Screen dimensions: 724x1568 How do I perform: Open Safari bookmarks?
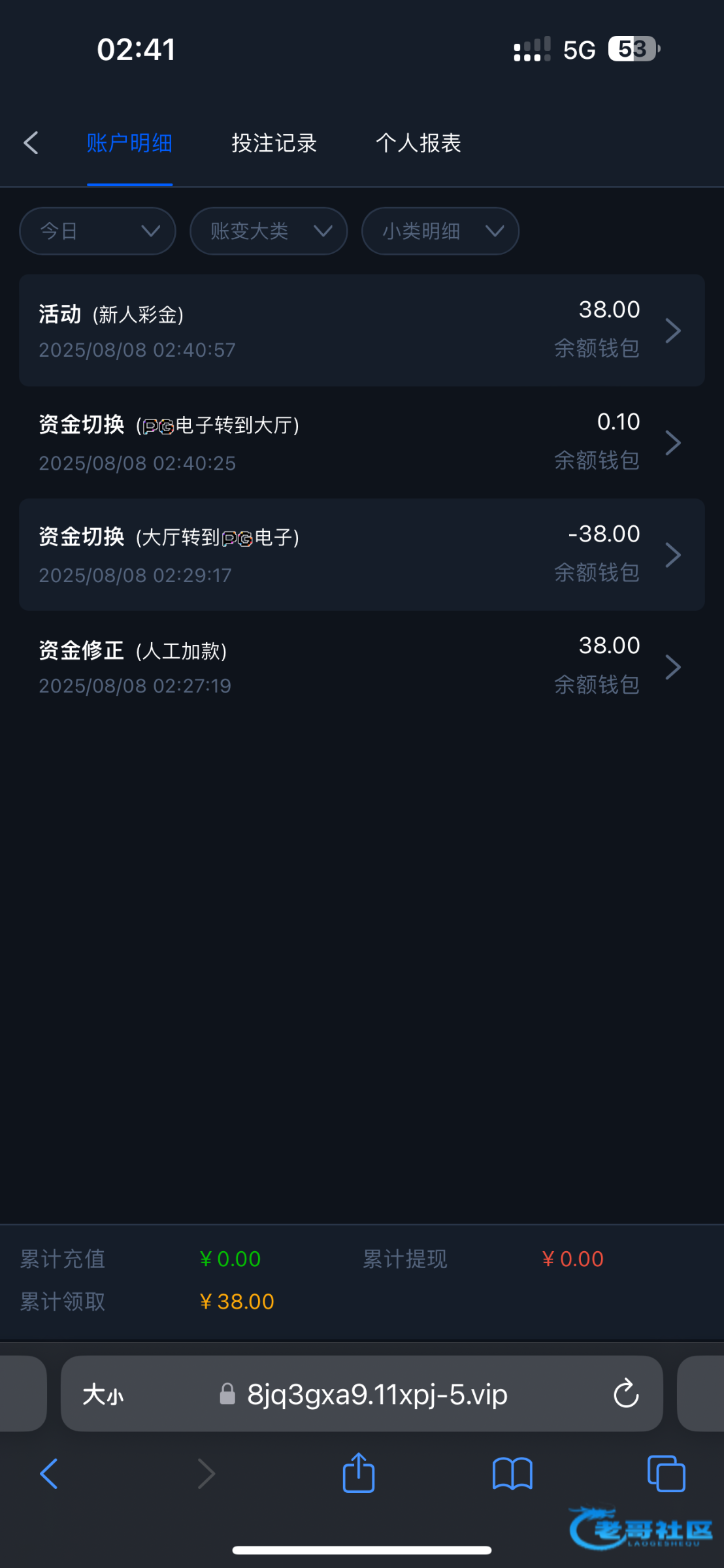click(512, 1474)
